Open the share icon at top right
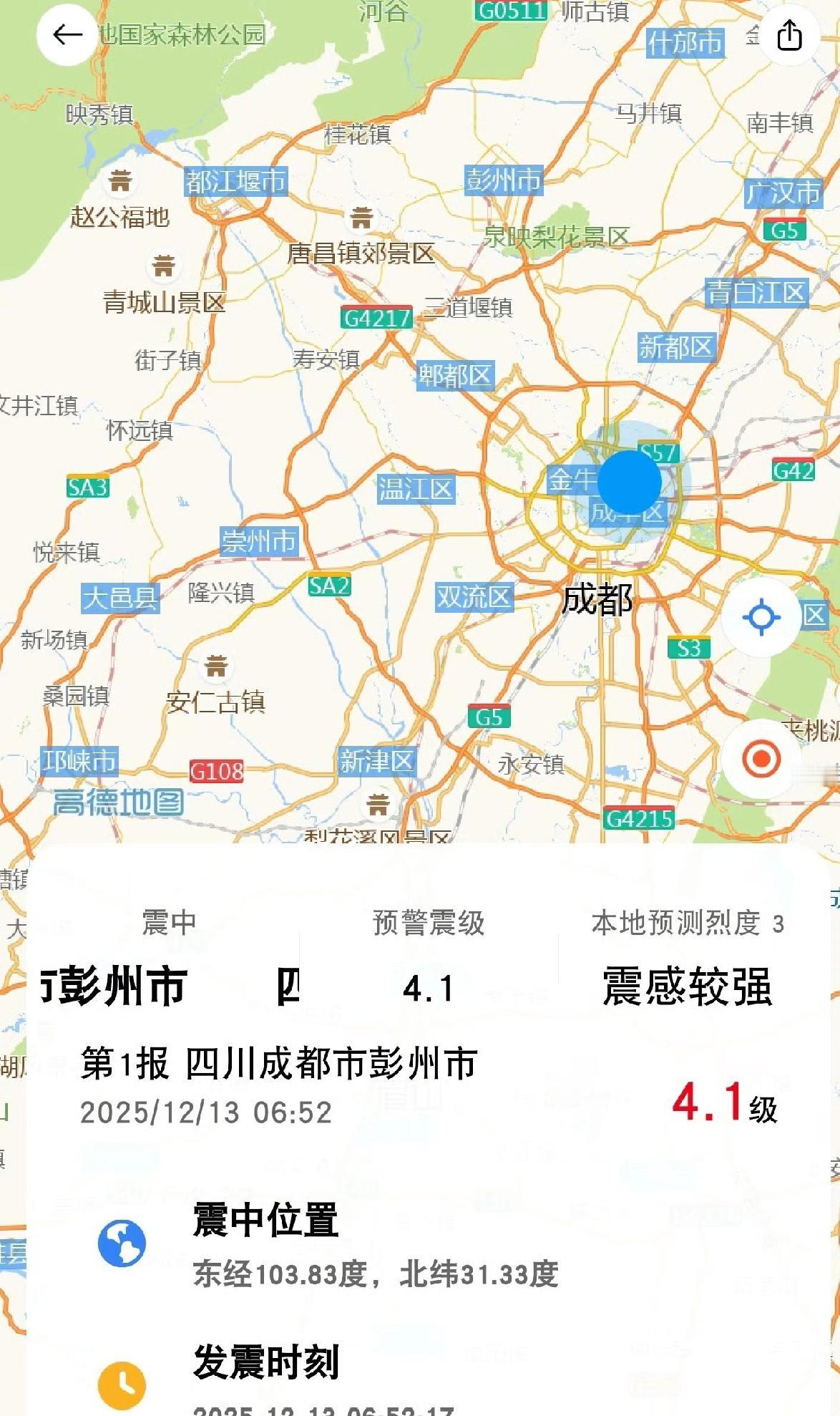 [790, 33]
